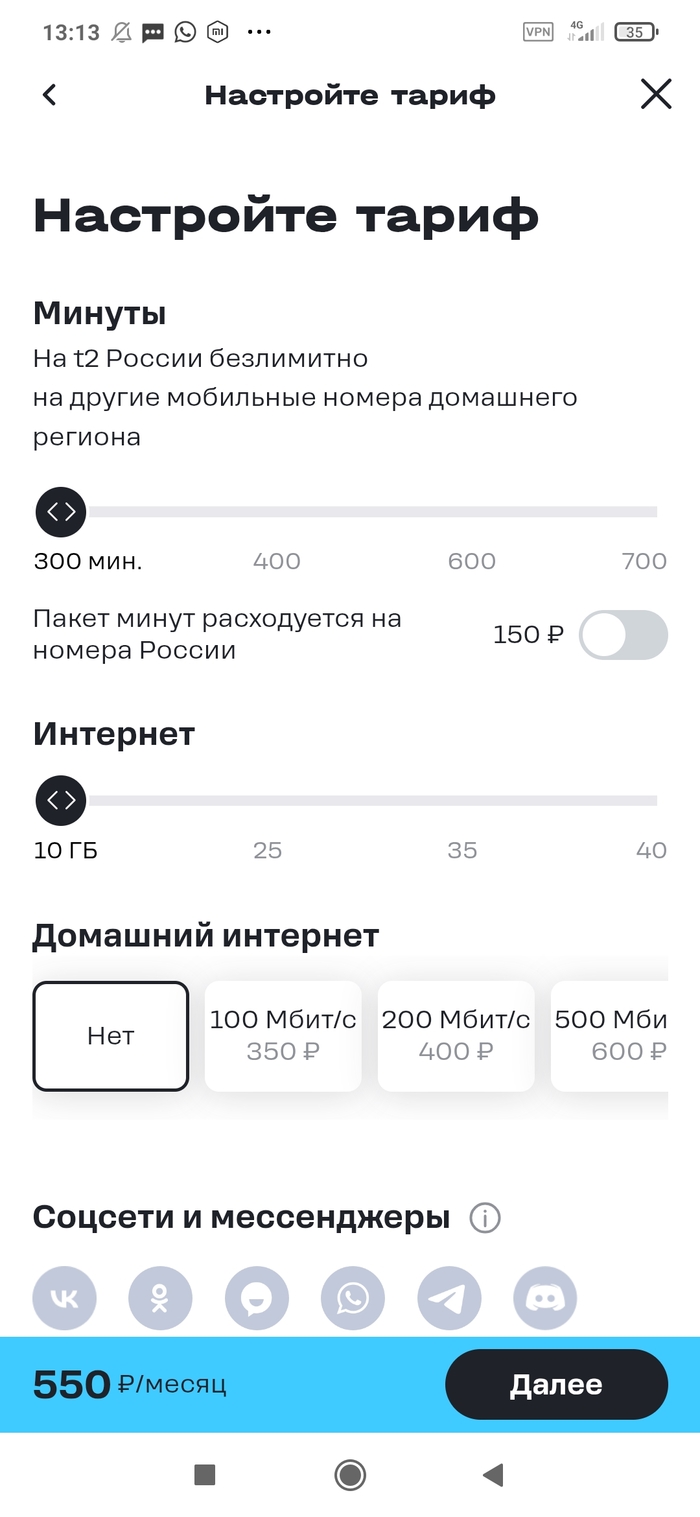Choose 200 Мбит/с home internet option

pyautogui.click(x=456, y=1036)
